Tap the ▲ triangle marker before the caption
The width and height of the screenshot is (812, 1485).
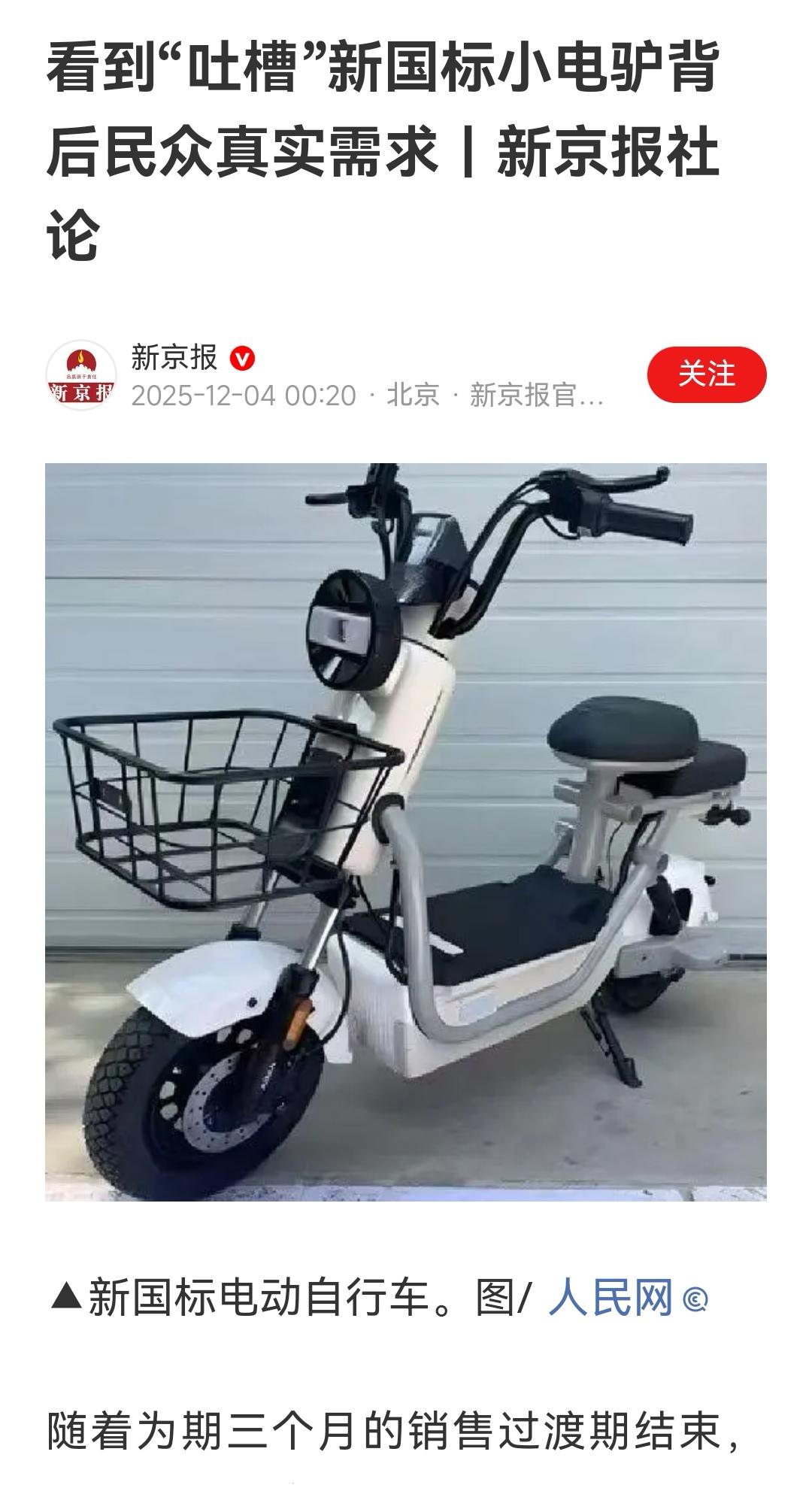tap(66, 1298)
